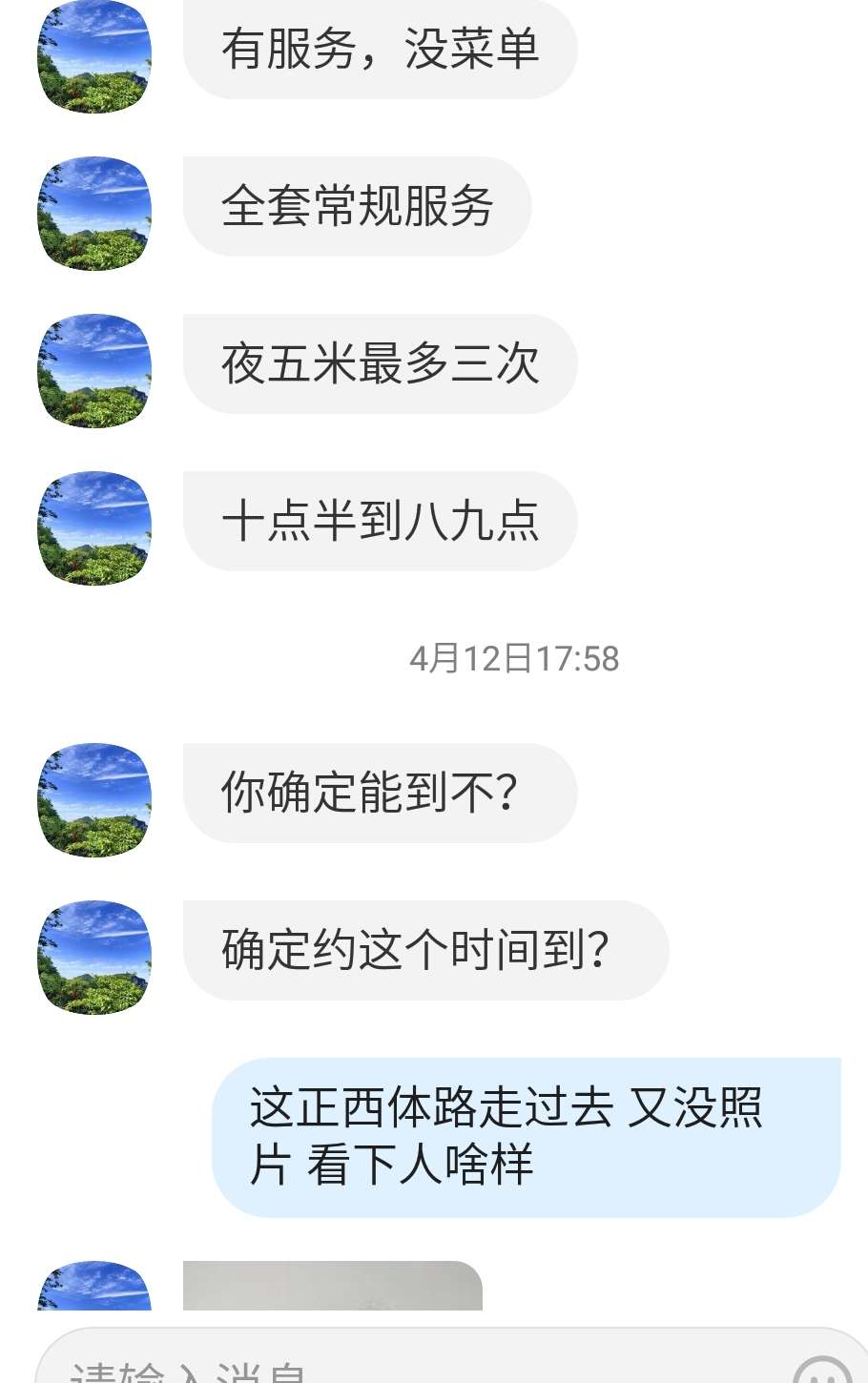Tap the avatar beside "有服务,没菜单"

pos(94,56)
